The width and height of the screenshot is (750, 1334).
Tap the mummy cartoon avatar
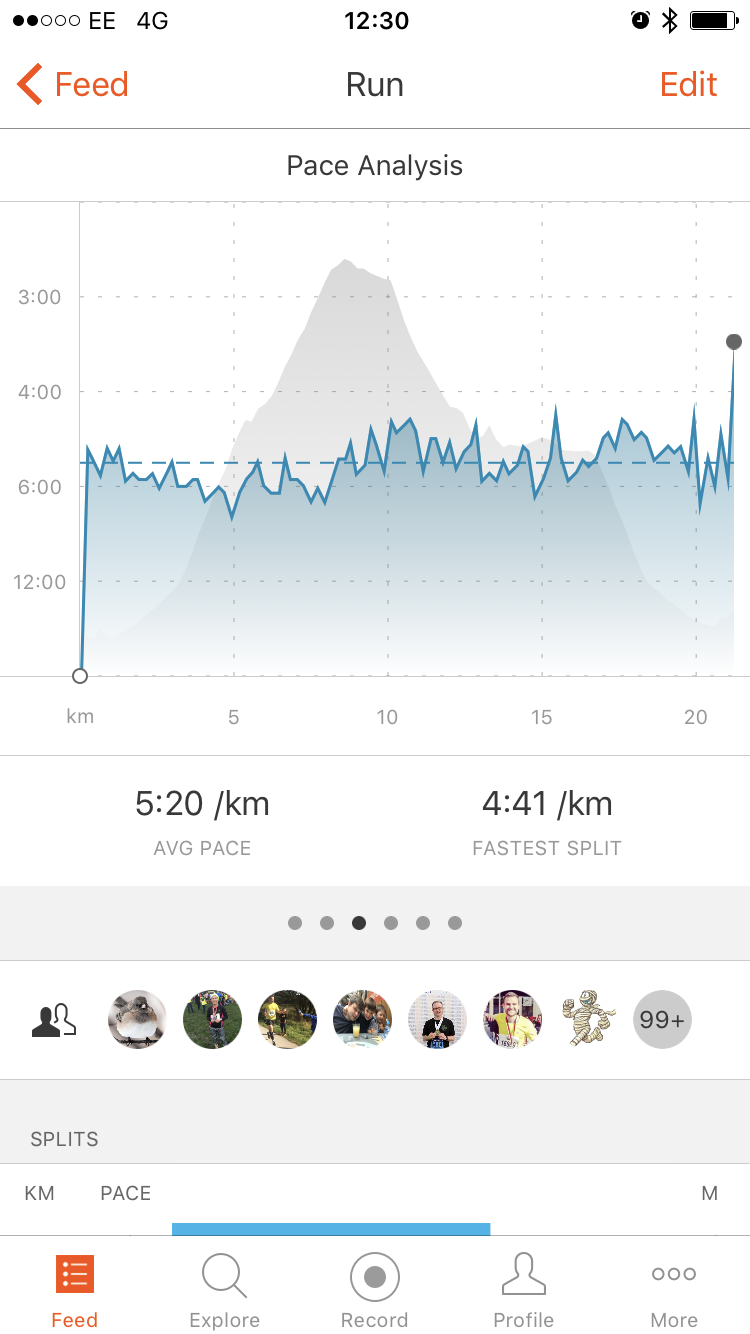point(588,1020)
